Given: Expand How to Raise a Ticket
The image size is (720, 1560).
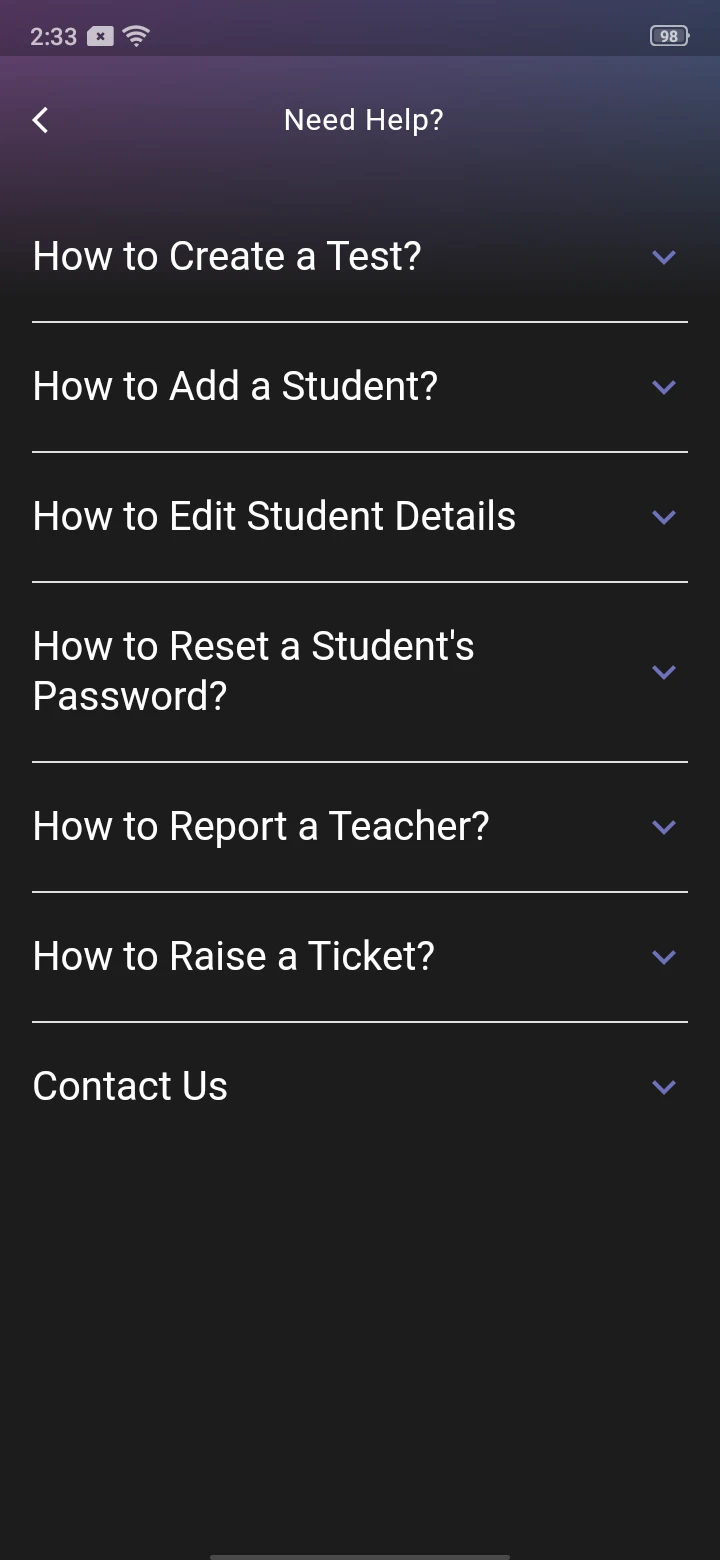Looking at the screenshot, I should click(663, 957).
